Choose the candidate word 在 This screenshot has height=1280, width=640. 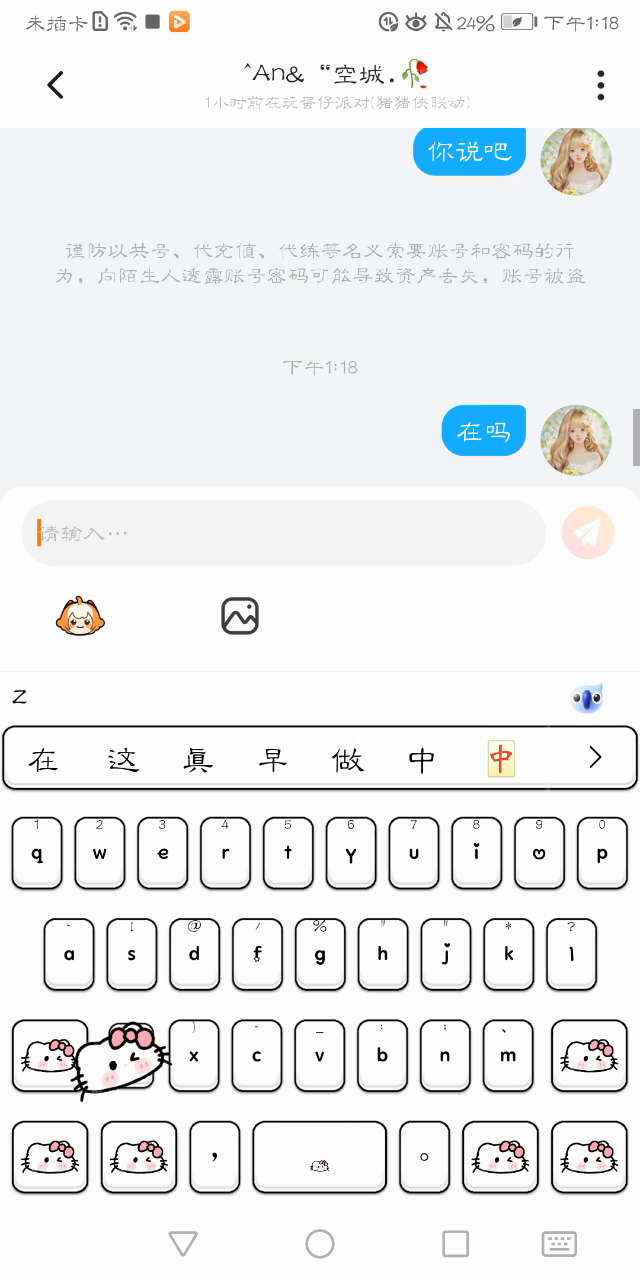click(x=43, y=760)
